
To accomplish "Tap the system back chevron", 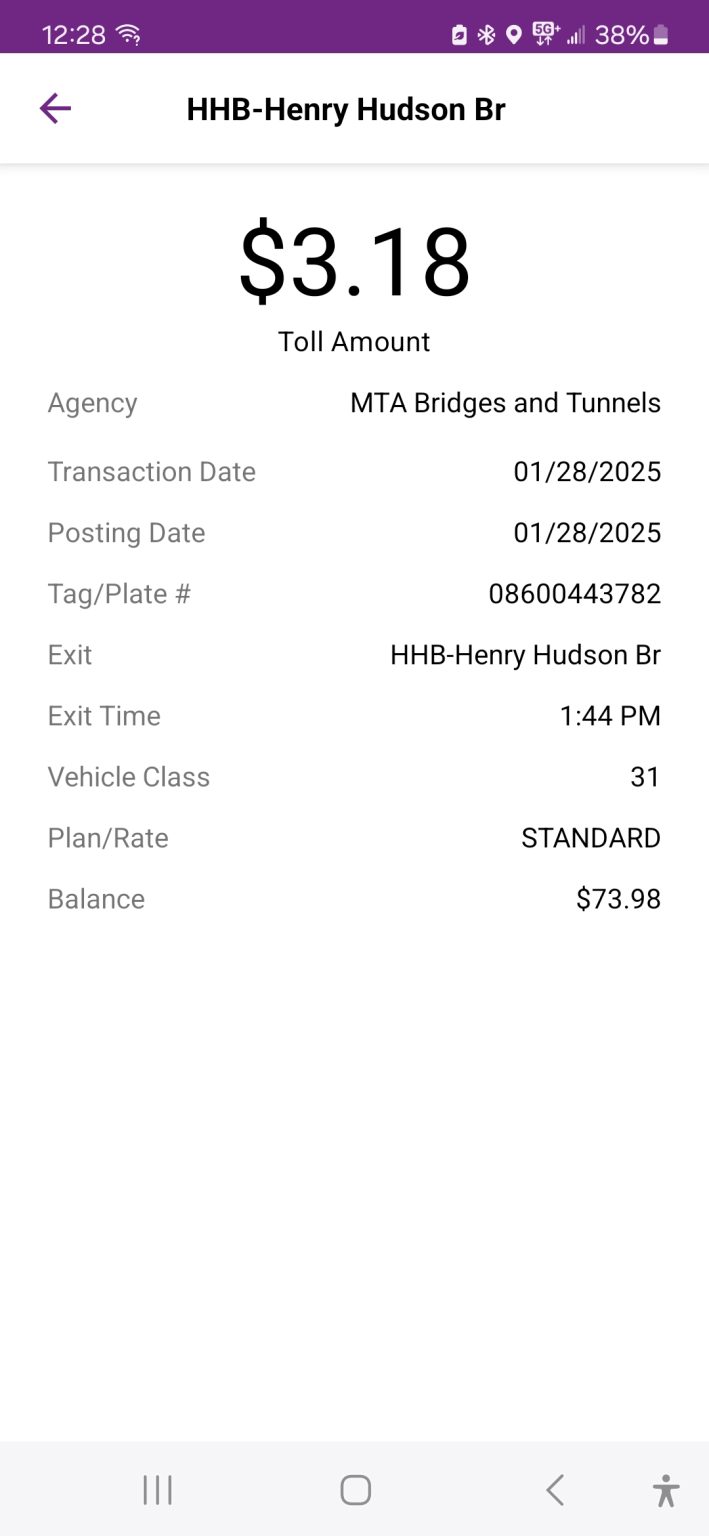I will (555, 1490).
